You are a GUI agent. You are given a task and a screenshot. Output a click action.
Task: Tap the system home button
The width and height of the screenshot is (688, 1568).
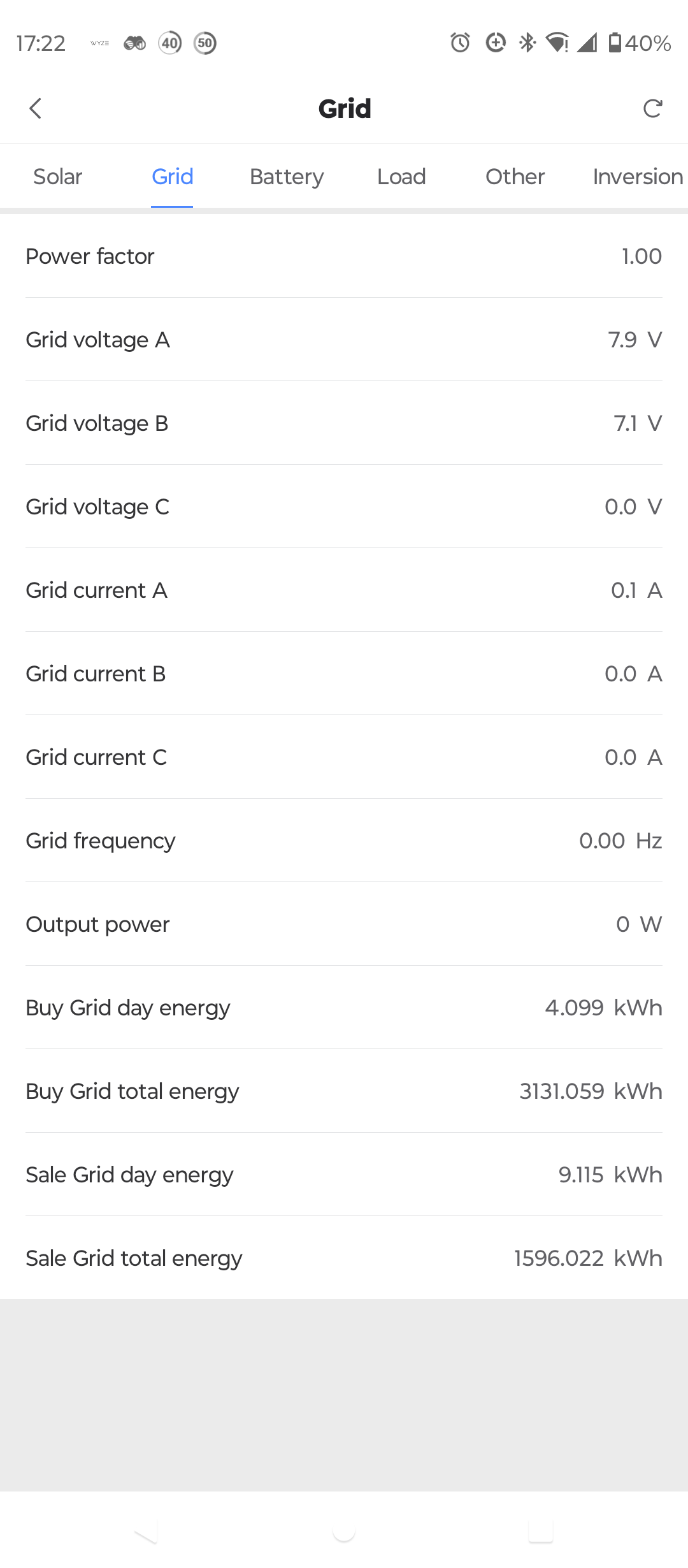click(344, 1530)
